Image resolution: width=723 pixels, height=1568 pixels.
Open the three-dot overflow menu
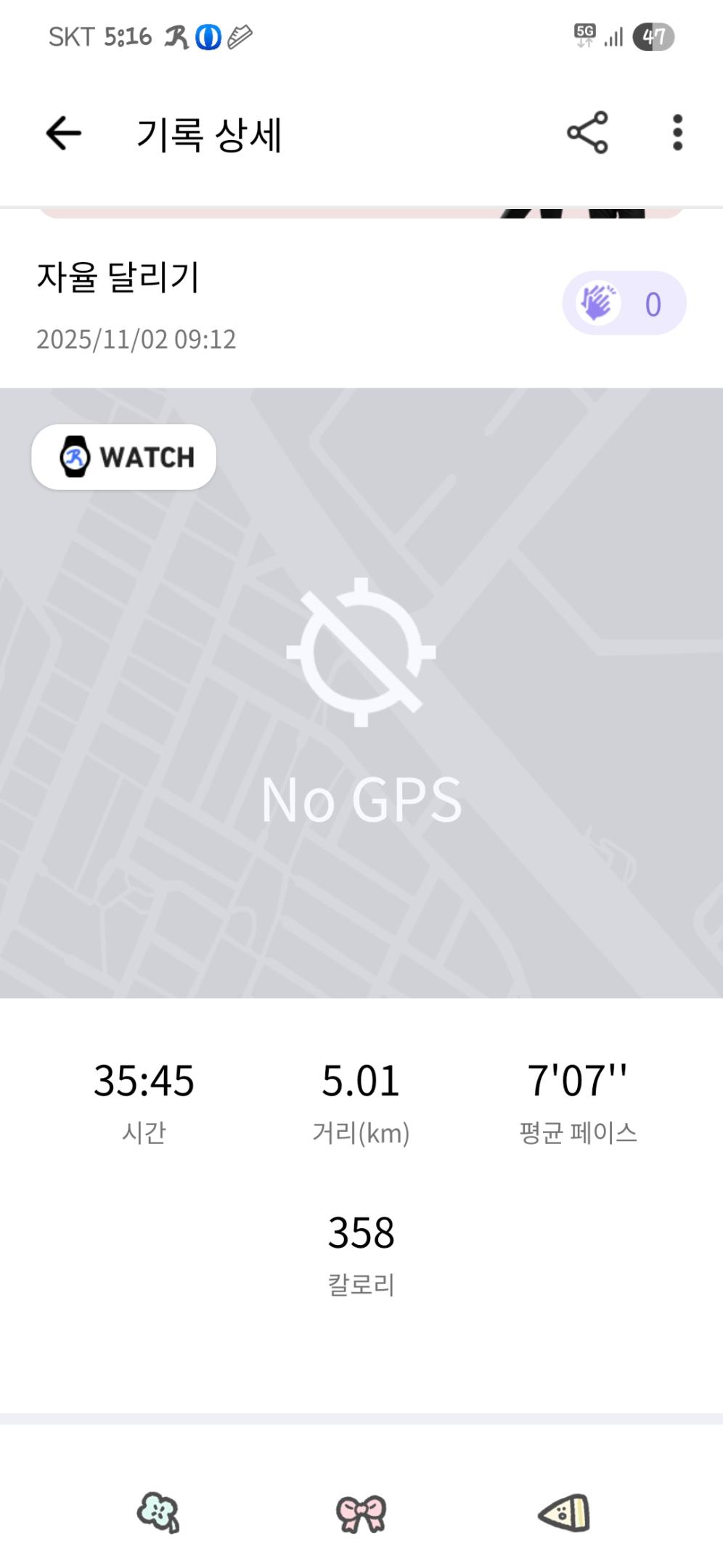pos(677,133)
